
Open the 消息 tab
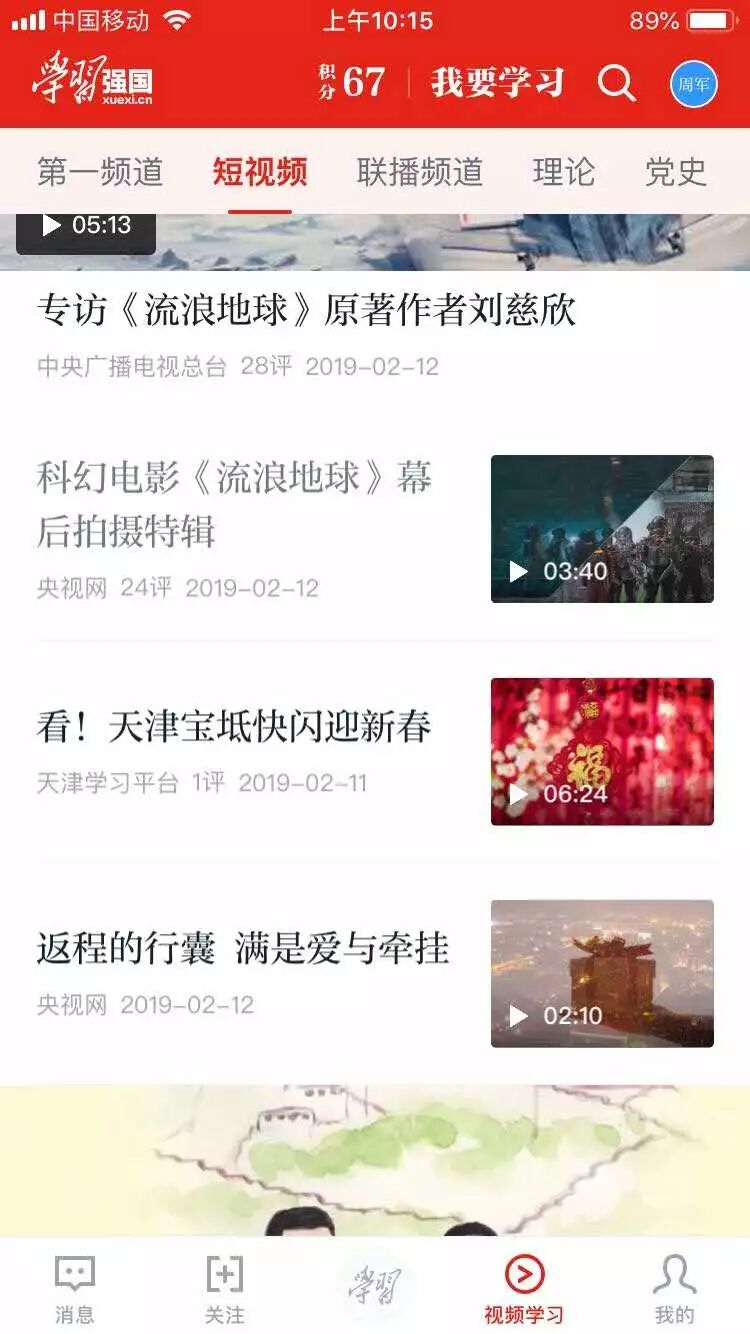(x=74, y=1288)
